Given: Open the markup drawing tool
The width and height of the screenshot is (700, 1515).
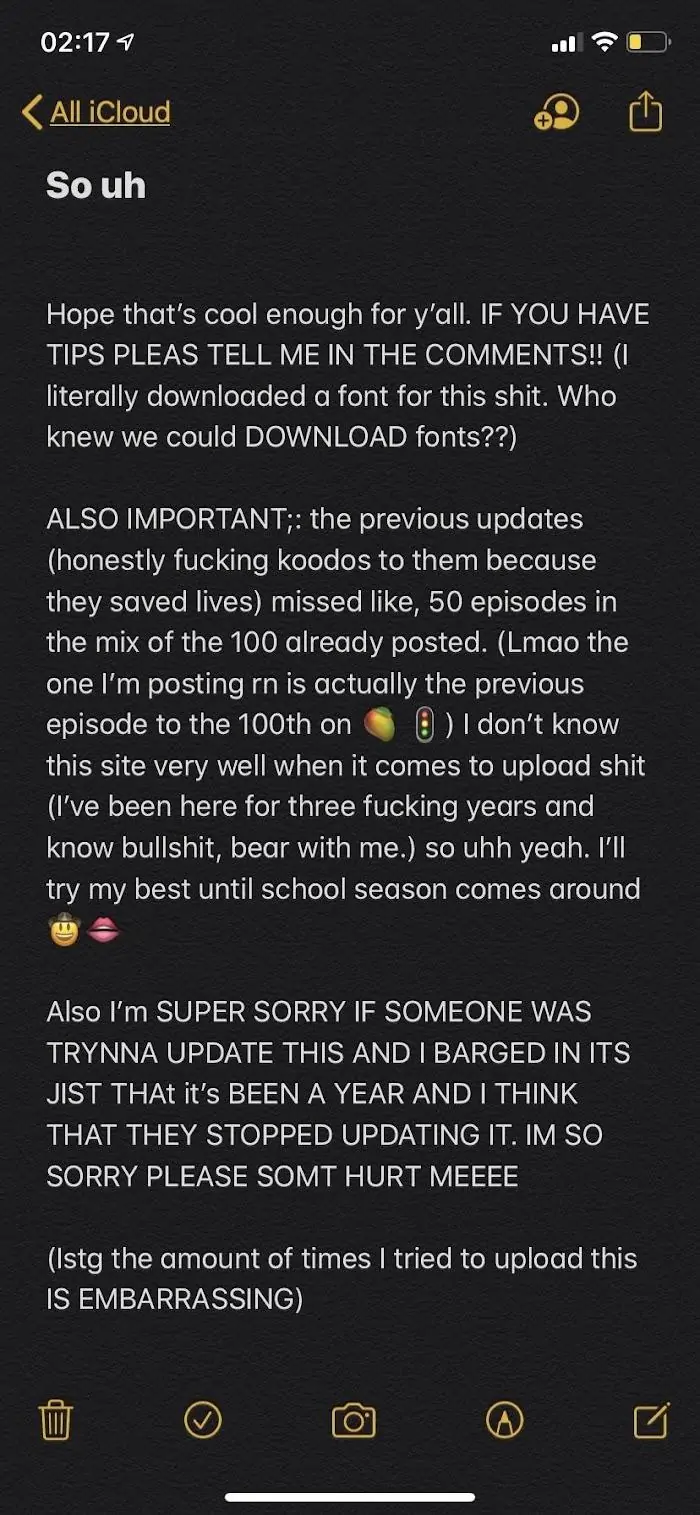Looking at the screenshot, I should (x=504, y=1419).
